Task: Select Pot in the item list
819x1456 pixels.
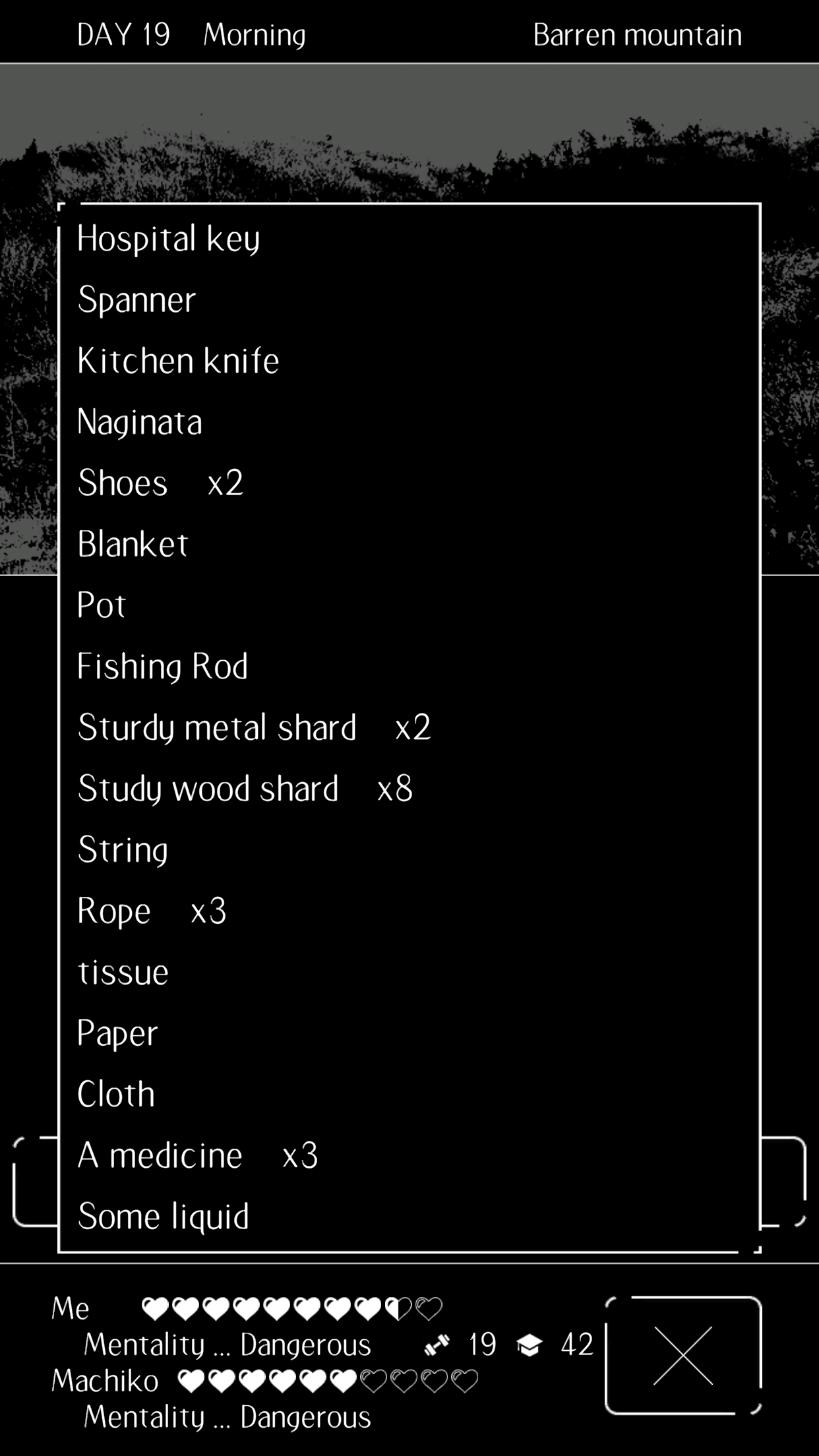Action: 409,605
